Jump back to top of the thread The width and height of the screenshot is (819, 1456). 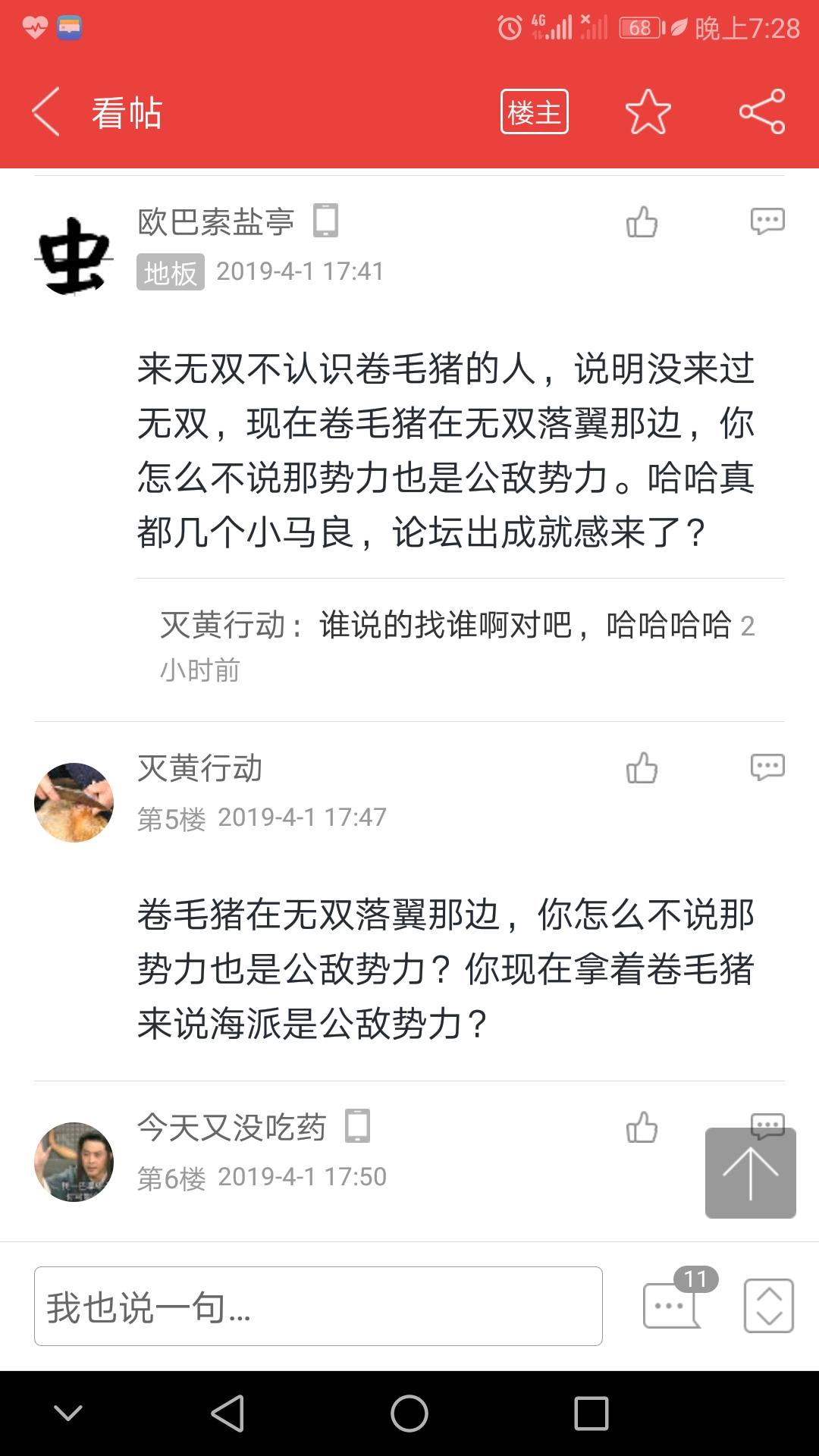[x=750, y=1172]
